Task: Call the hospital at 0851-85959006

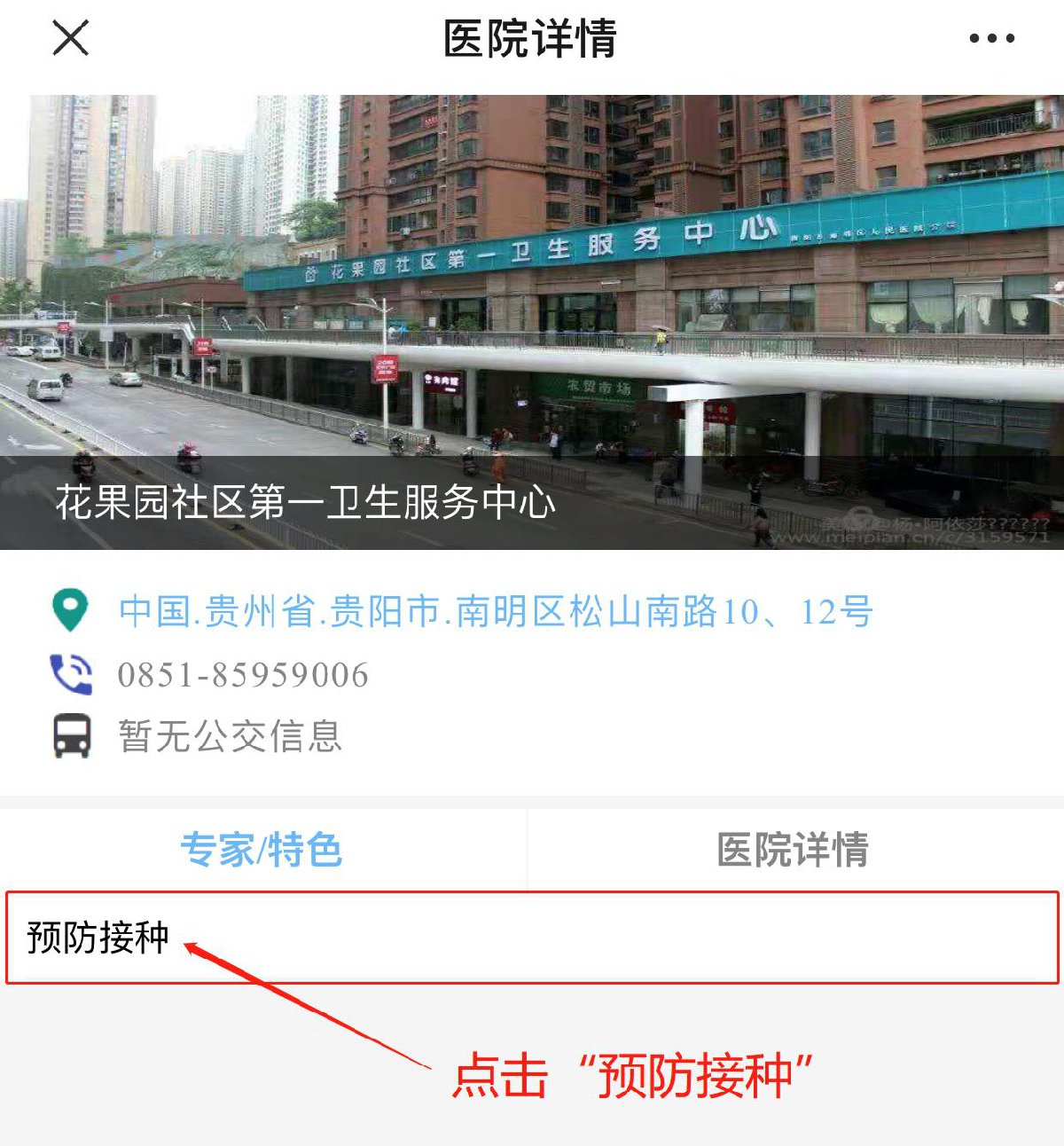Action: coord(242,675)
